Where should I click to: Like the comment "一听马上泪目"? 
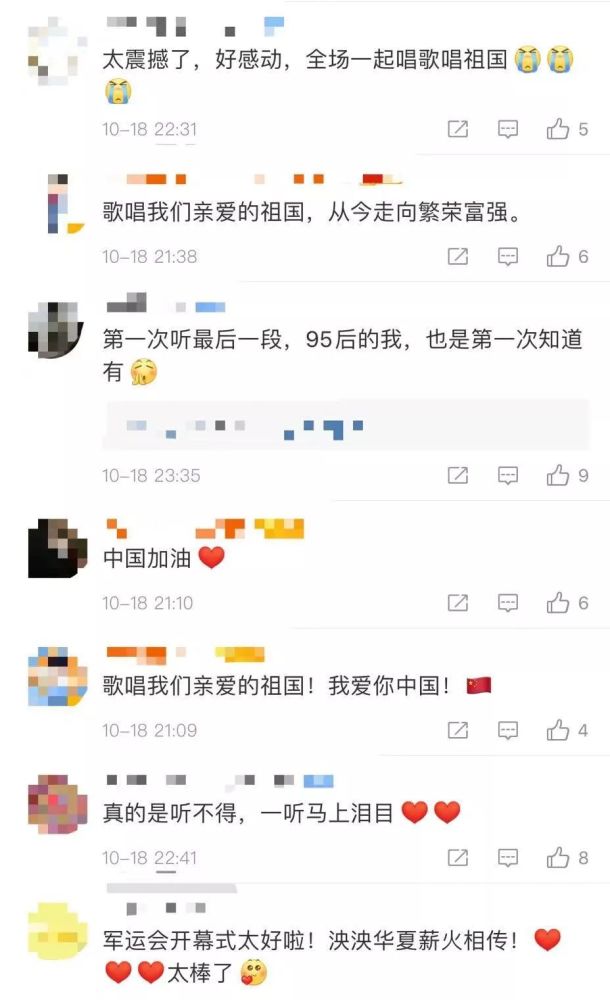(x=567, y=858)
